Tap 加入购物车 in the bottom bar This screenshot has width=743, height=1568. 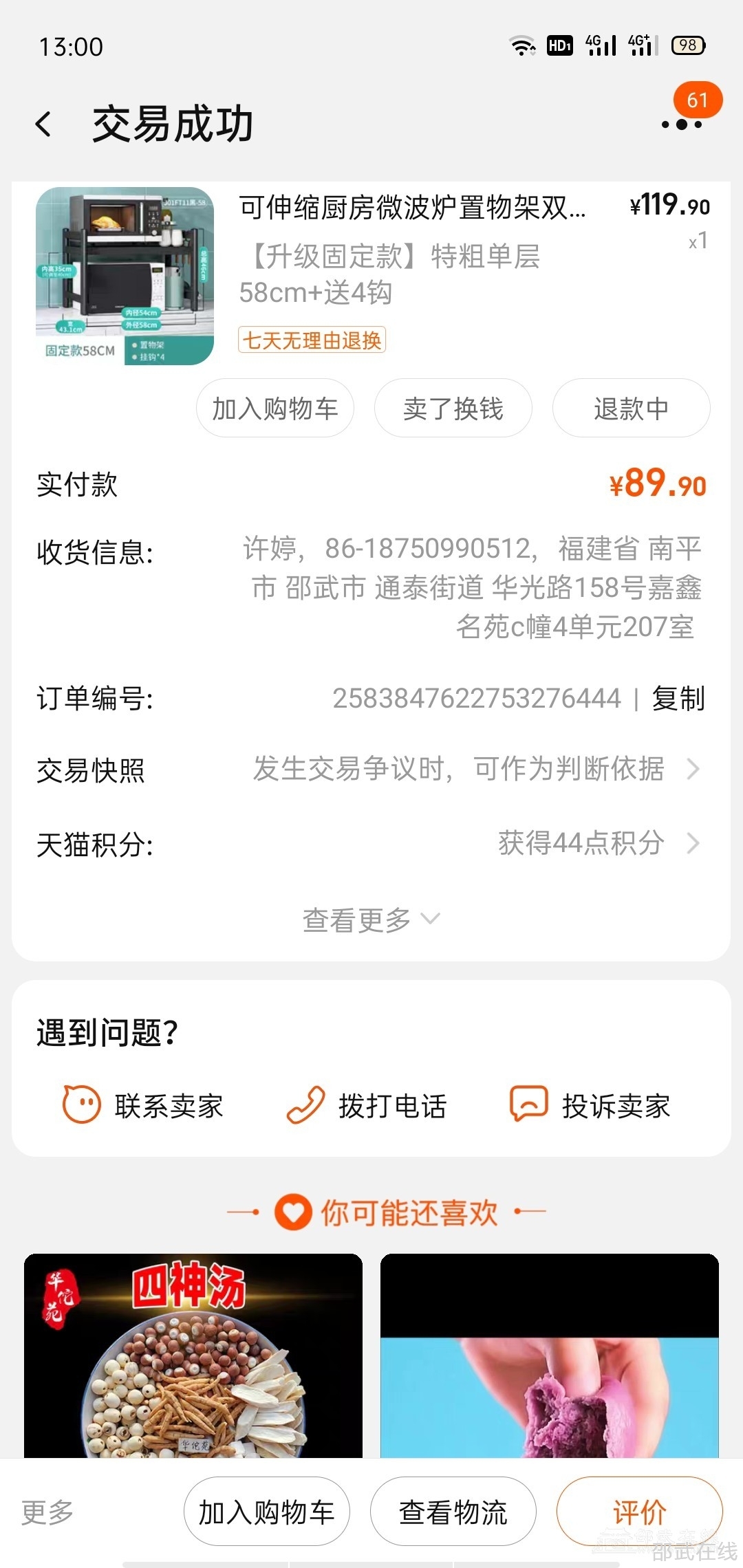[x=267, y=1512]
